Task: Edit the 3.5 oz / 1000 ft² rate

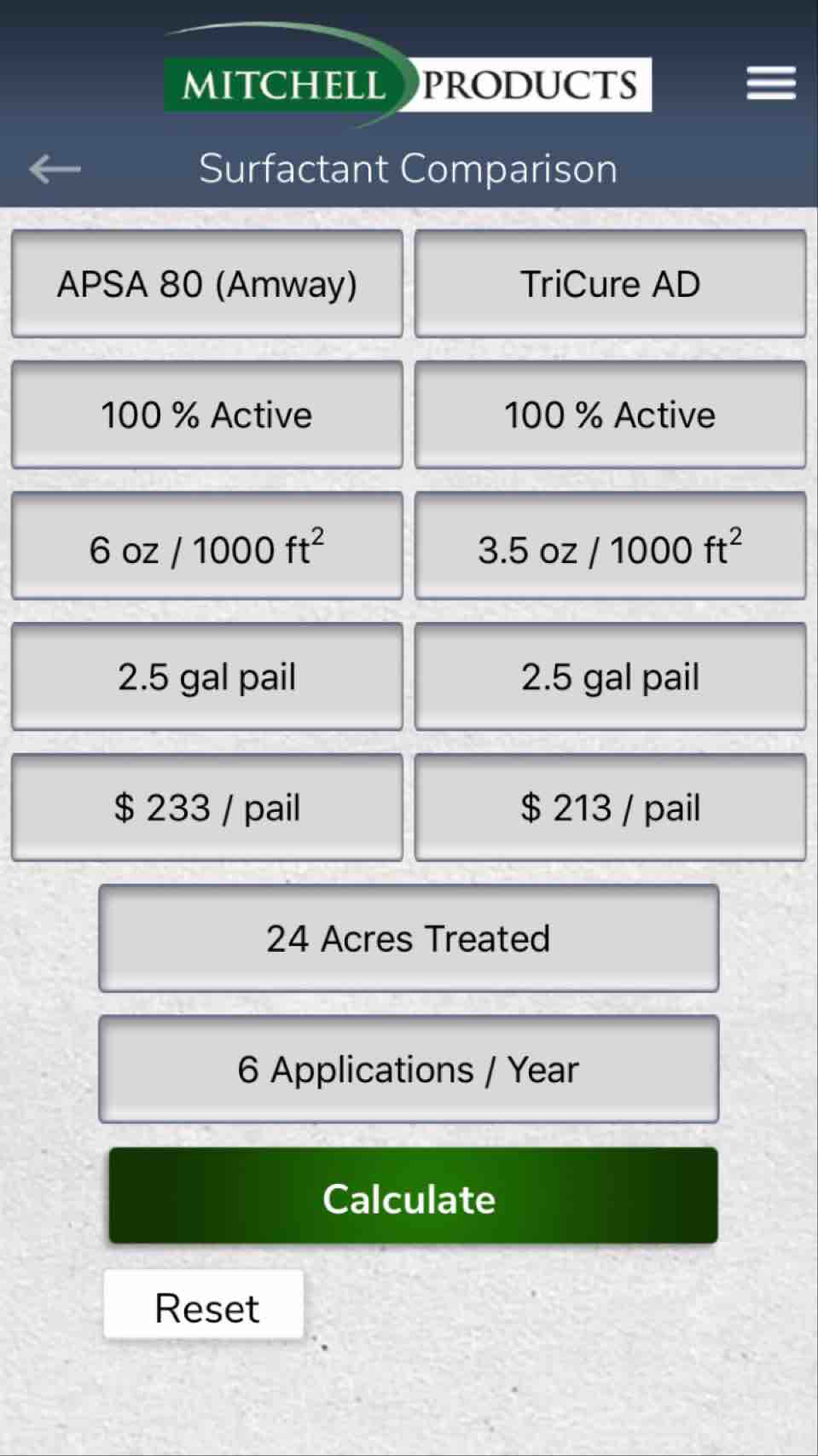Action: (x=610, y=547)
